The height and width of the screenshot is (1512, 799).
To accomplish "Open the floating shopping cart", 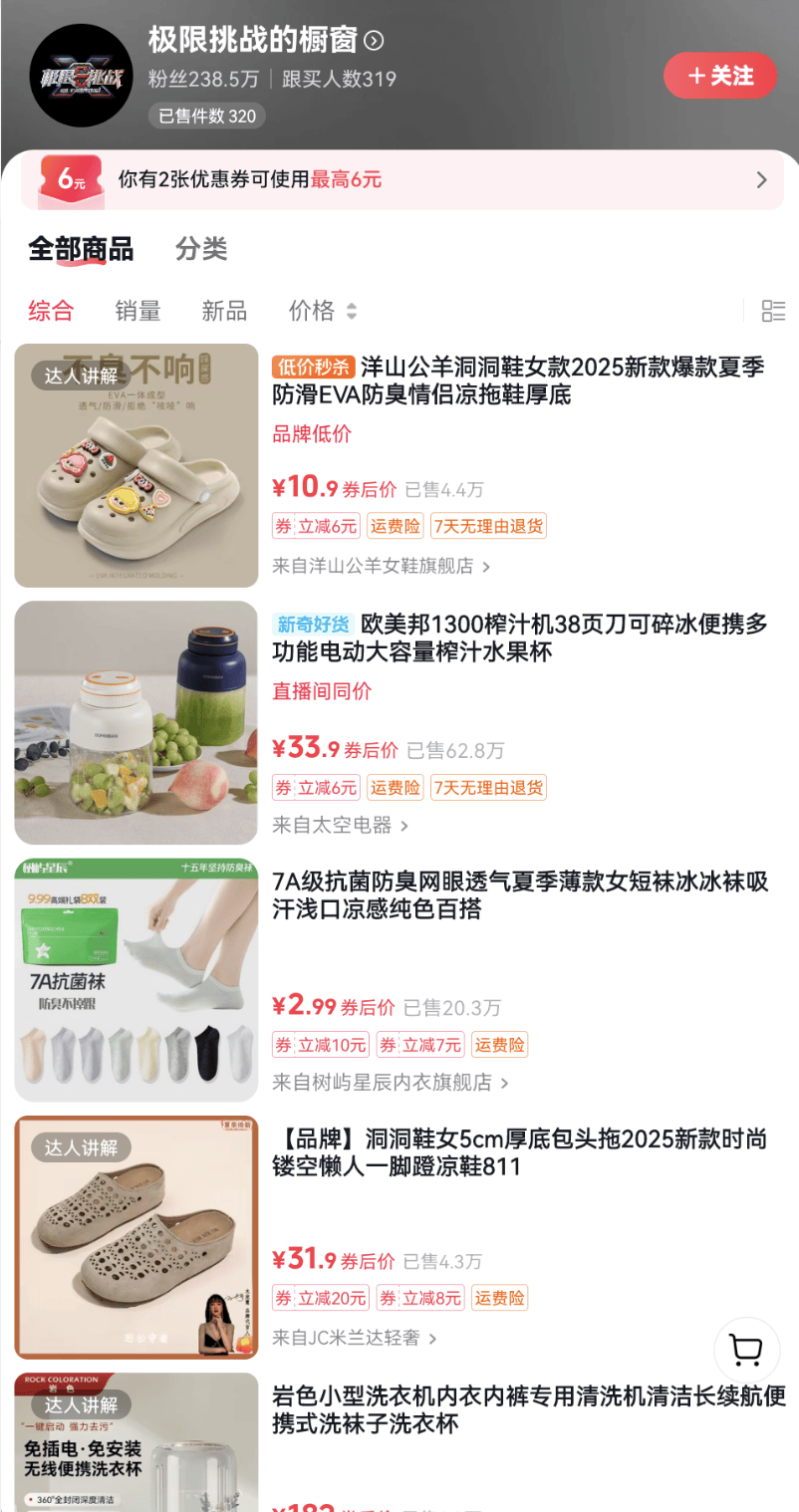I will coord(746,1350).
